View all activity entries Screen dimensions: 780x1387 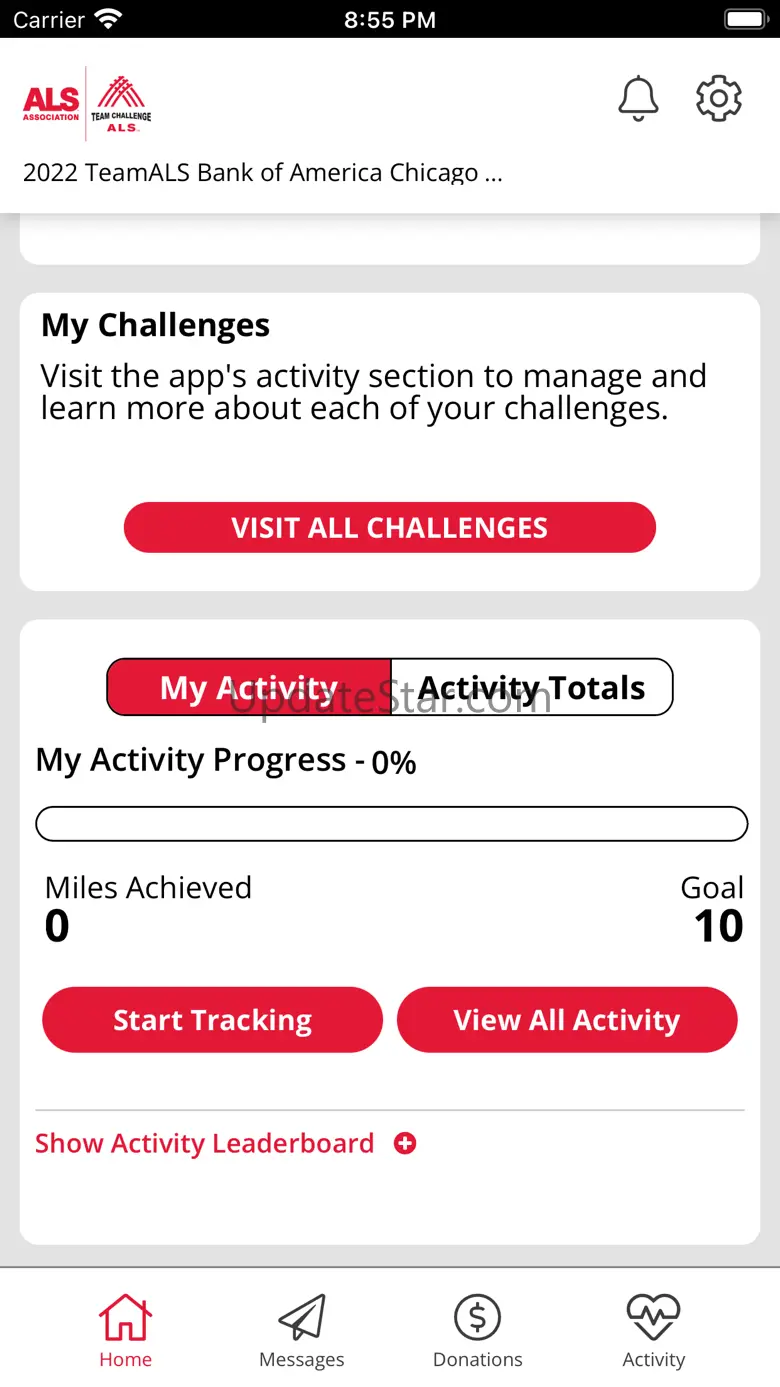point(567,1020)
